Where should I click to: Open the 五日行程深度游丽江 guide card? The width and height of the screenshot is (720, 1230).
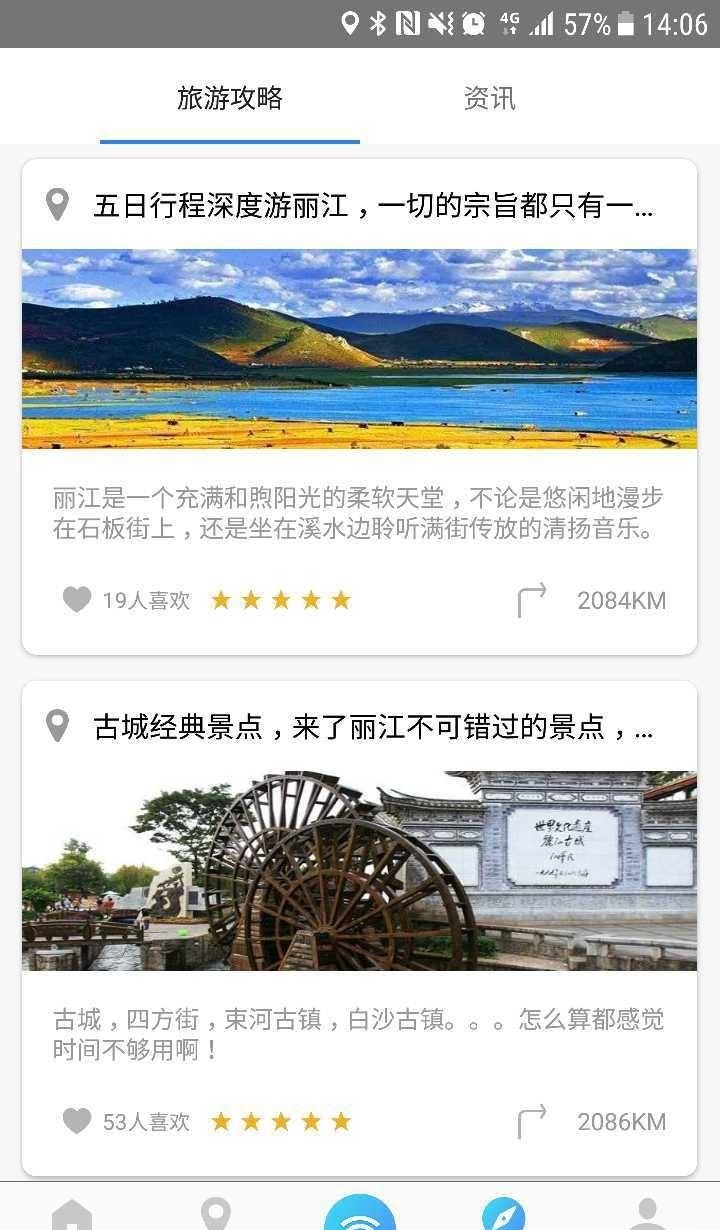point(359,407)
